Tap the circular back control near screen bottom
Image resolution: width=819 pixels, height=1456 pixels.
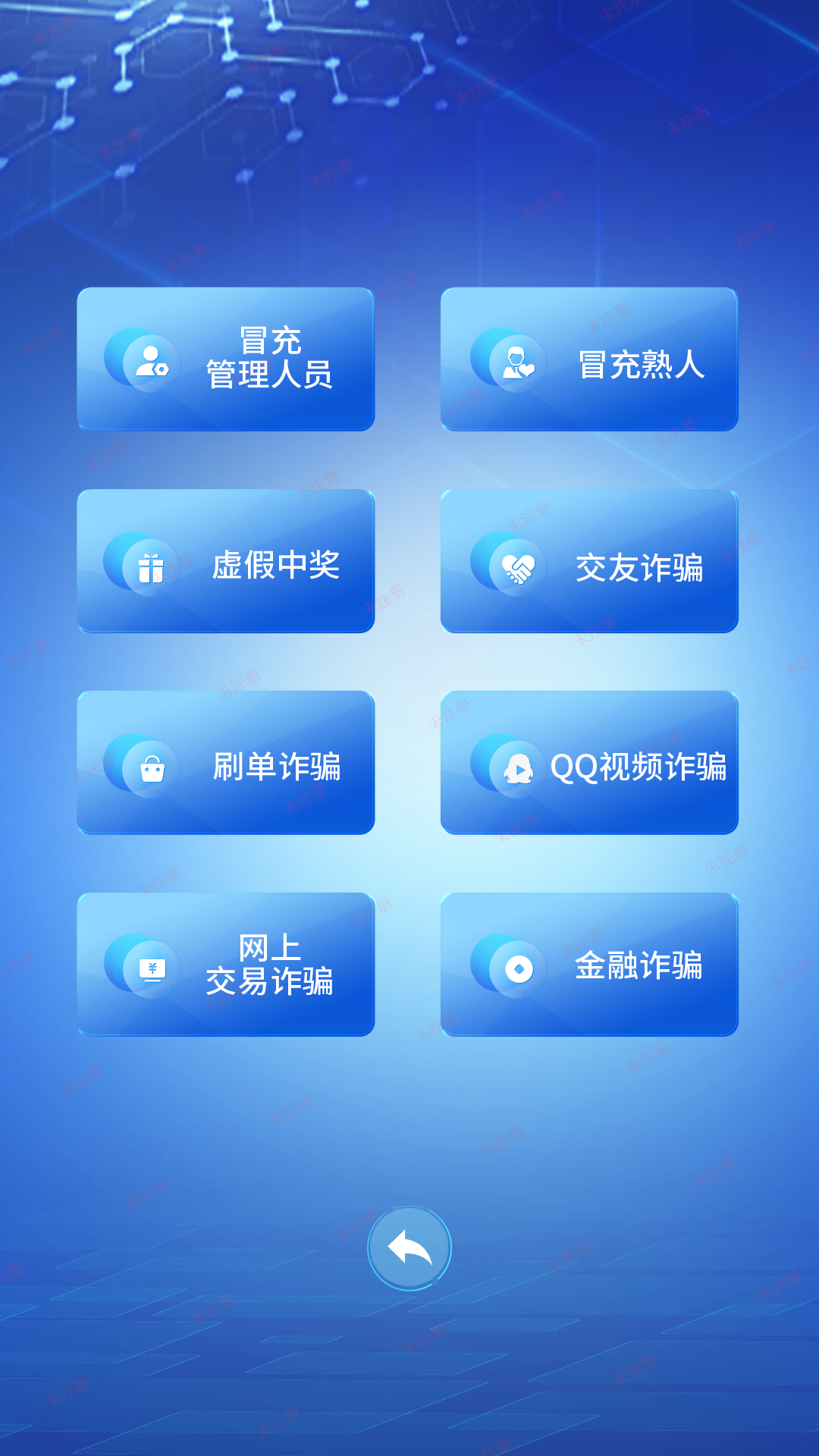(x=409, y=1247)
